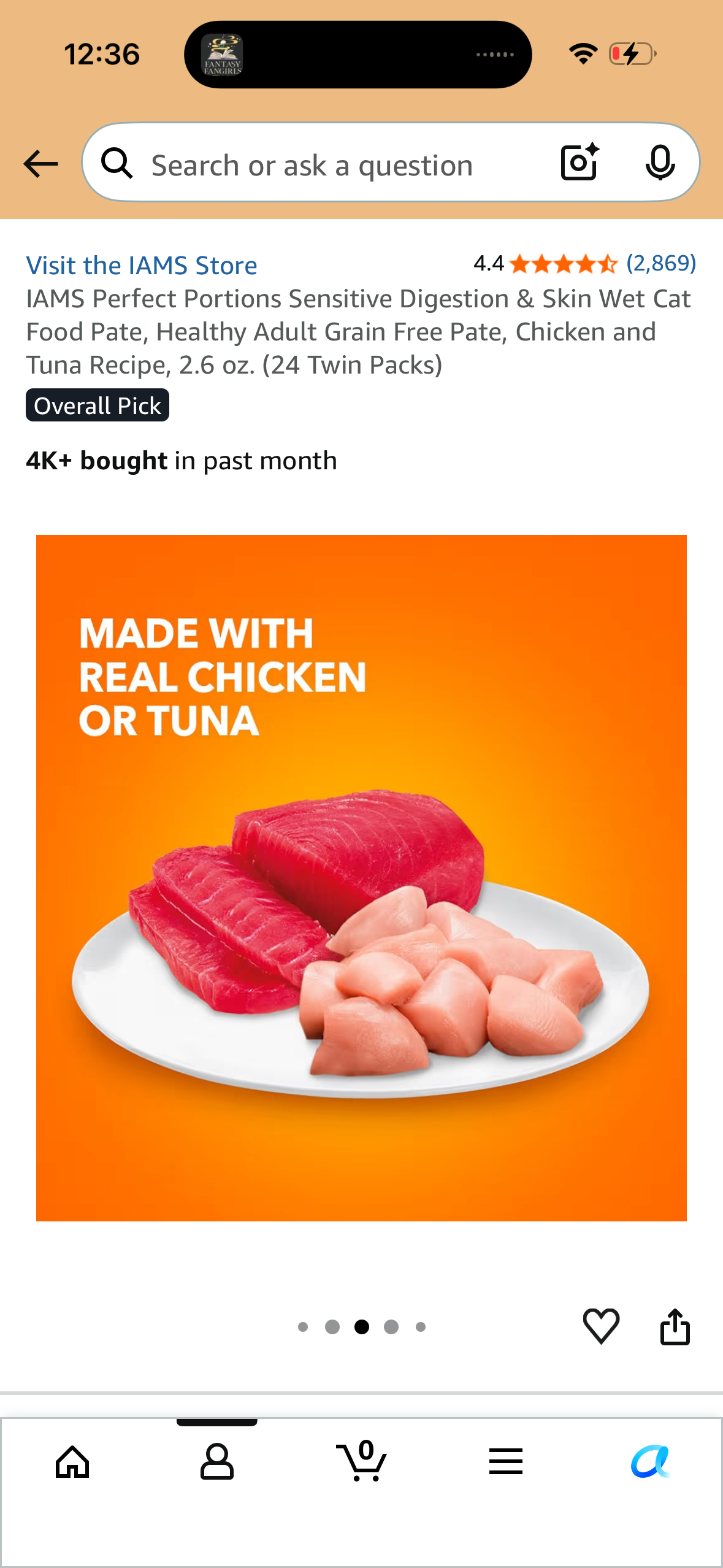The width and height of the screenshot is (723, 1568).
Task: Switch to the Home tab
Action: pyautogui.click(x=72, y=1462)
